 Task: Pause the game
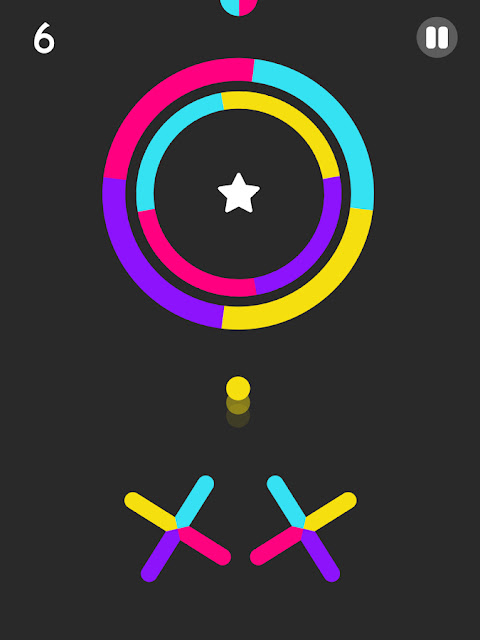[437, 37]
